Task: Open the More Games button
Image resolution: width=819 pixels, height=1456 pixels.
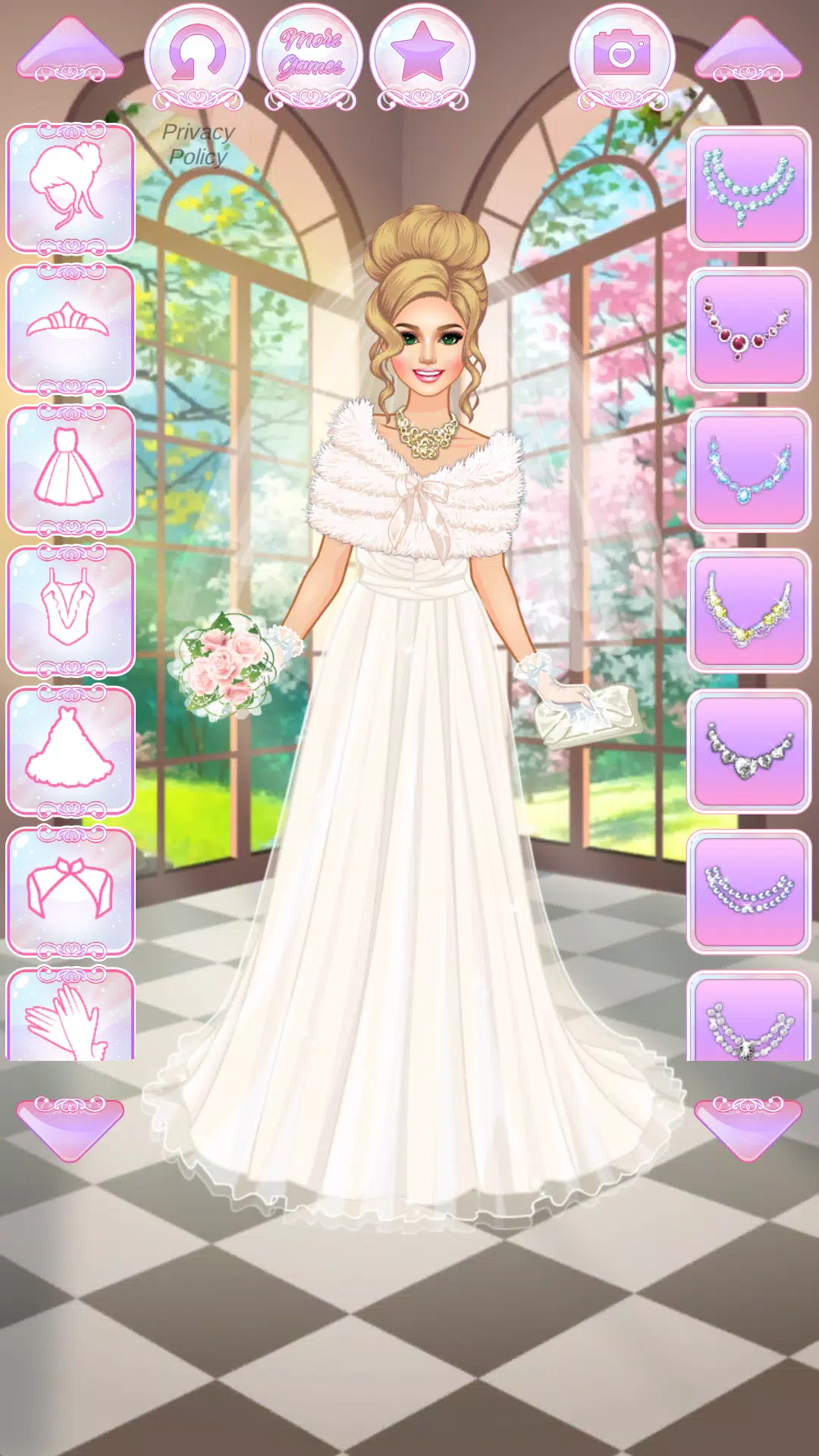Action: click(x=310, y=55)
